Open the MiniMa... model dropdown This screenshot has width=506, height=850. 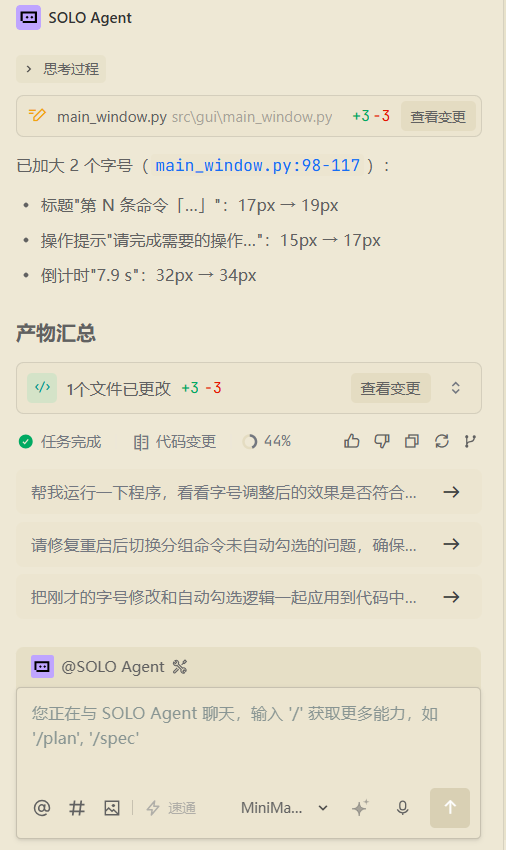click(284, 808)
